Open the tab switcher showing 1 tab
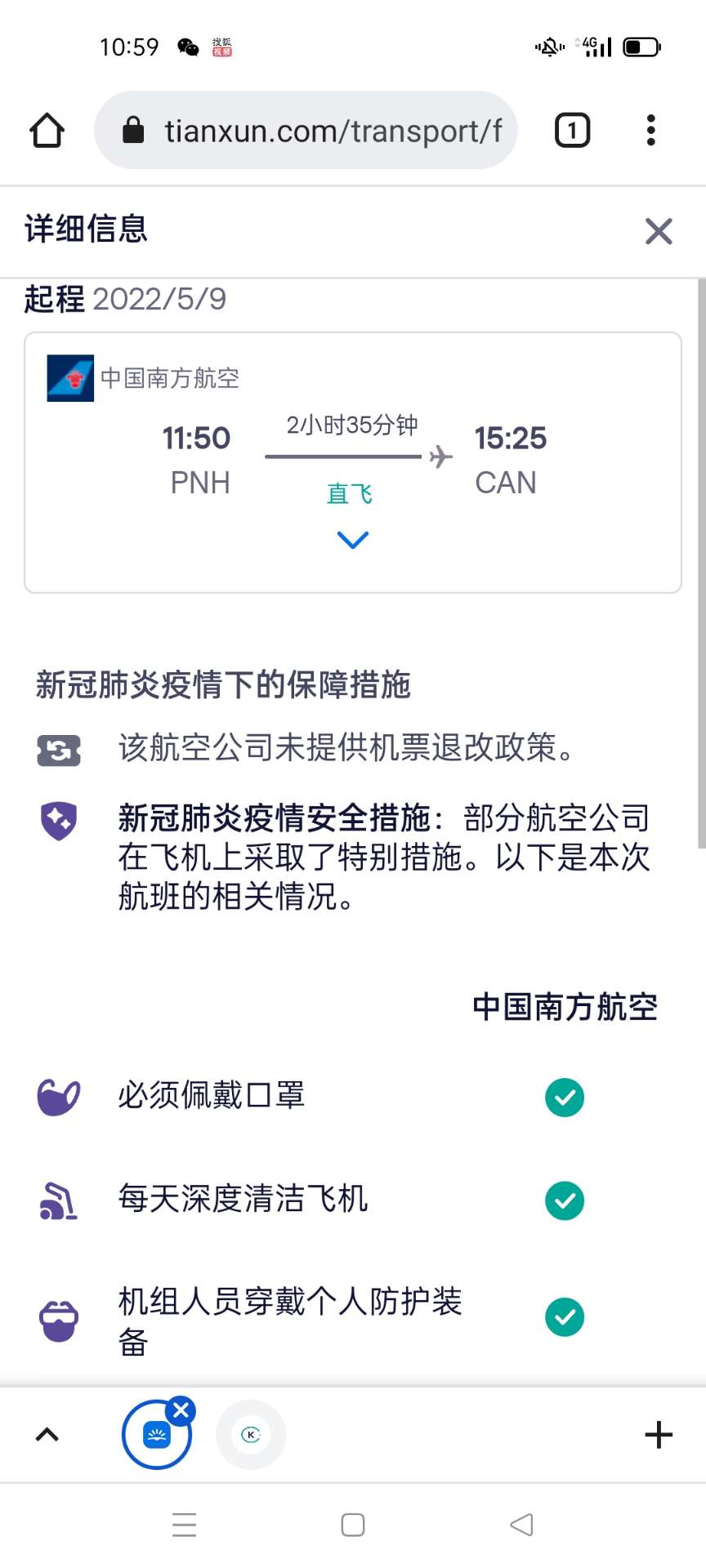The height and width of the screenshot is (1568, 706). pos(572,130)
